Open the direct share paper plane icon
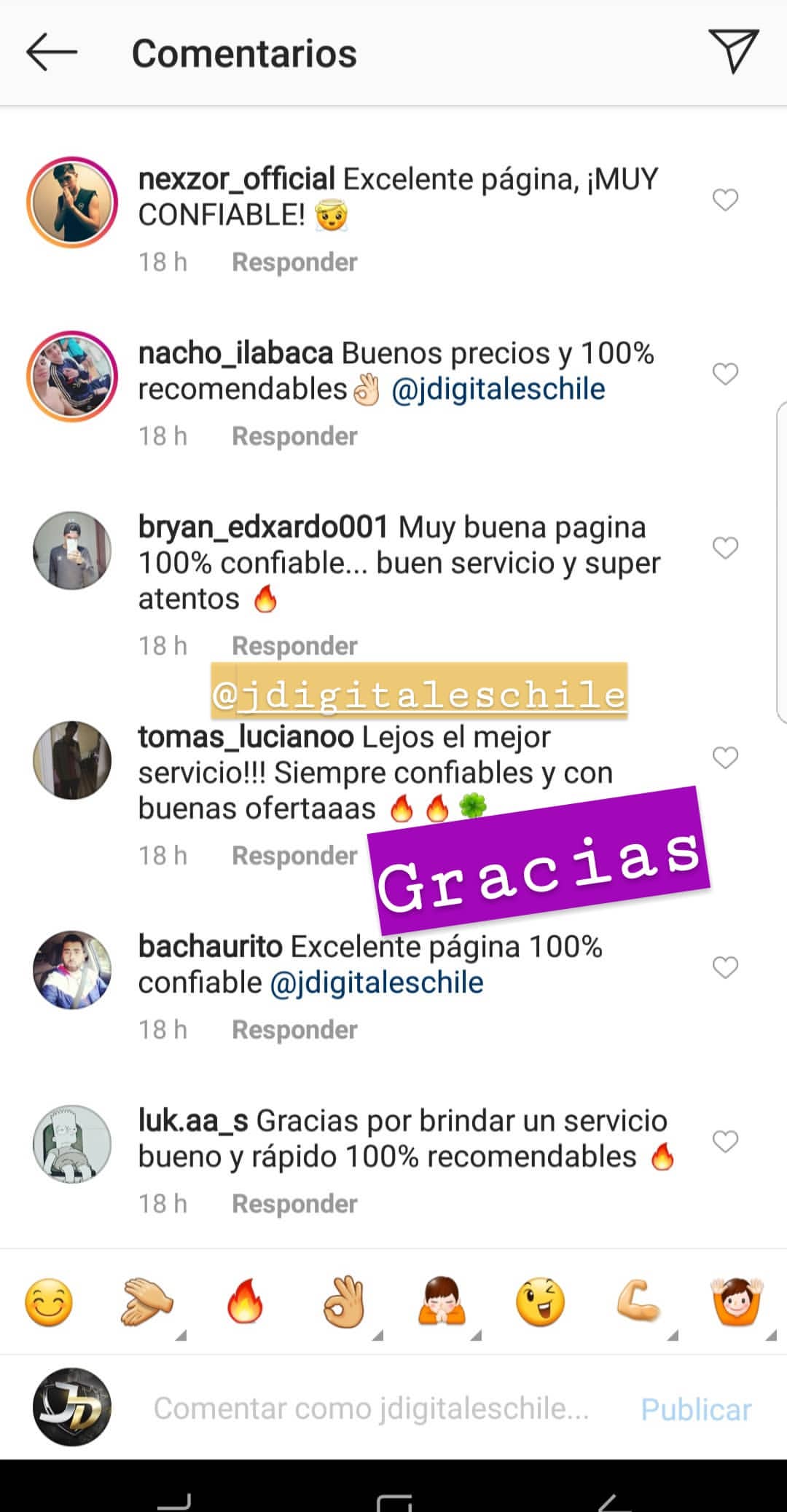 (734, 51)
